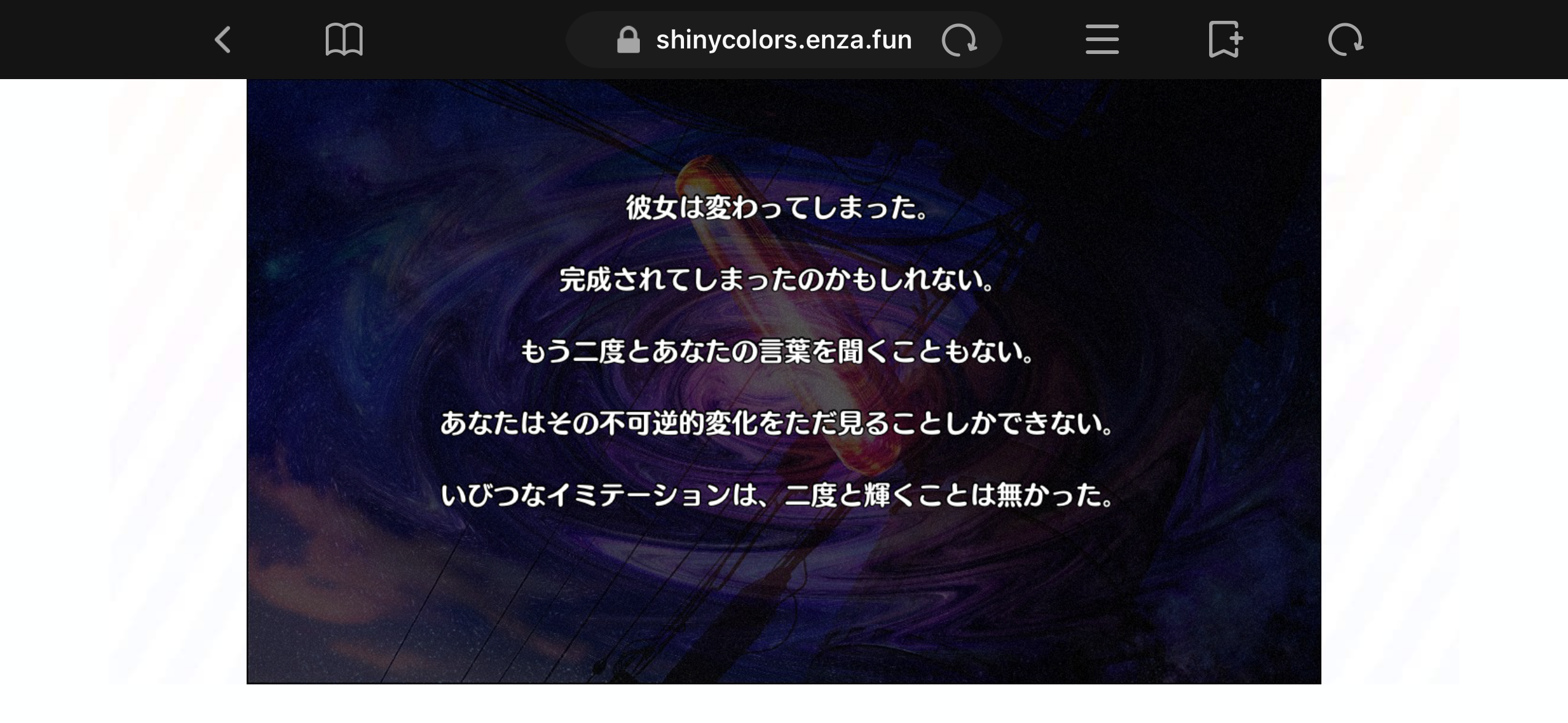Go back to the previous page
The height and width of the screenshot is (723, 1568).
[x=223, y=40]
